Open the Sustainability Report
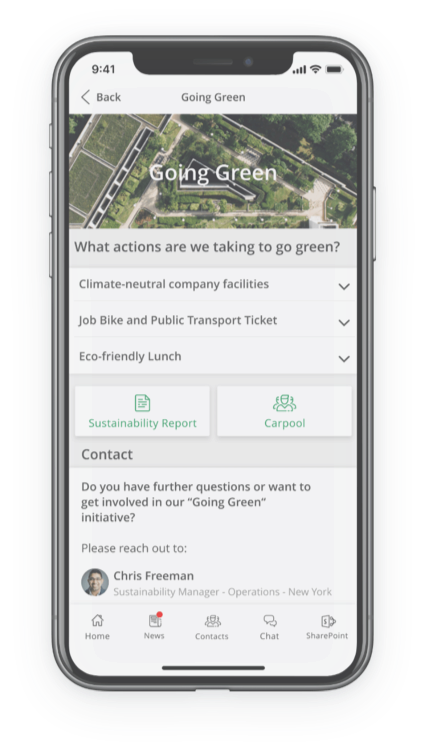The width and height of the screenshot is (424, 750). [142, 411]
